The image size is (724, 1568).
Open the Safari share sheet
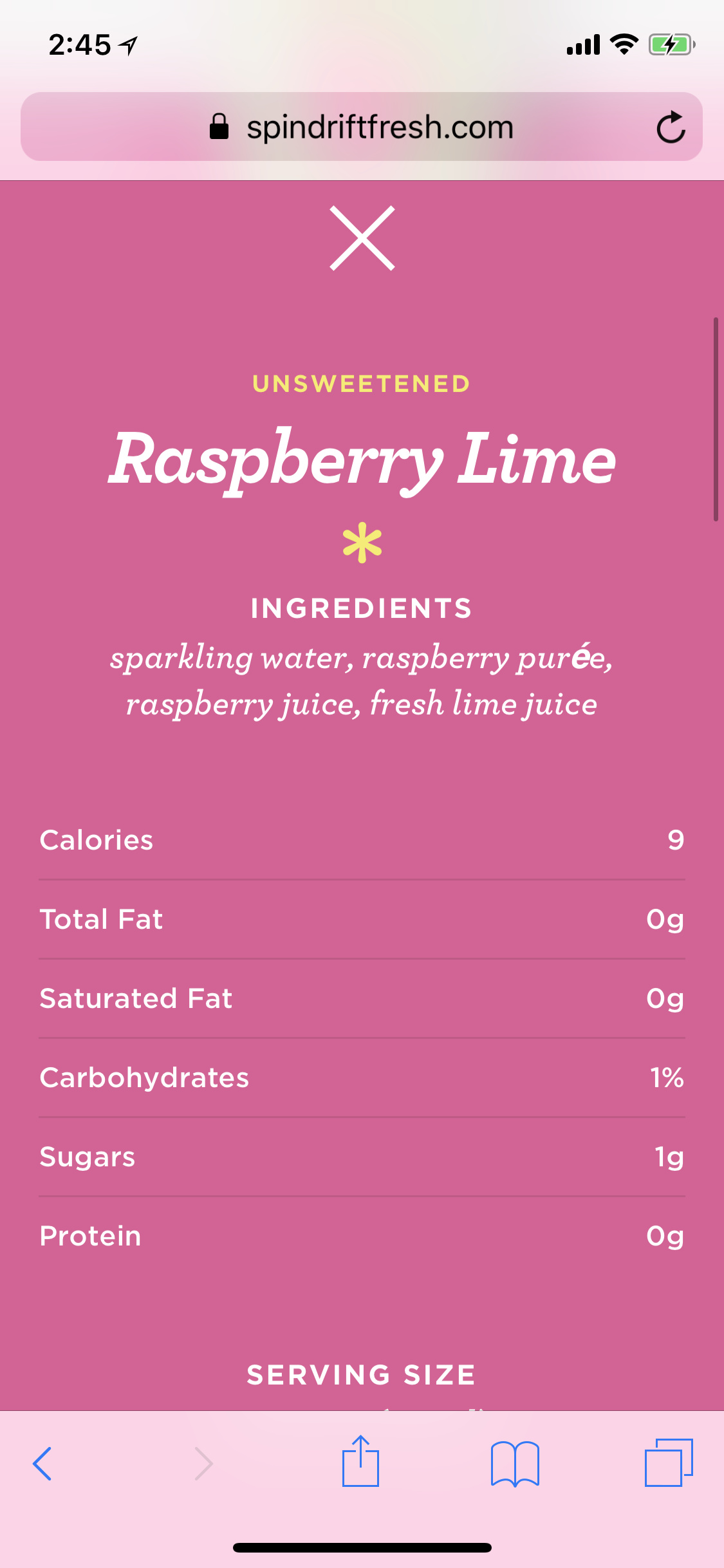click(360, 1461)
